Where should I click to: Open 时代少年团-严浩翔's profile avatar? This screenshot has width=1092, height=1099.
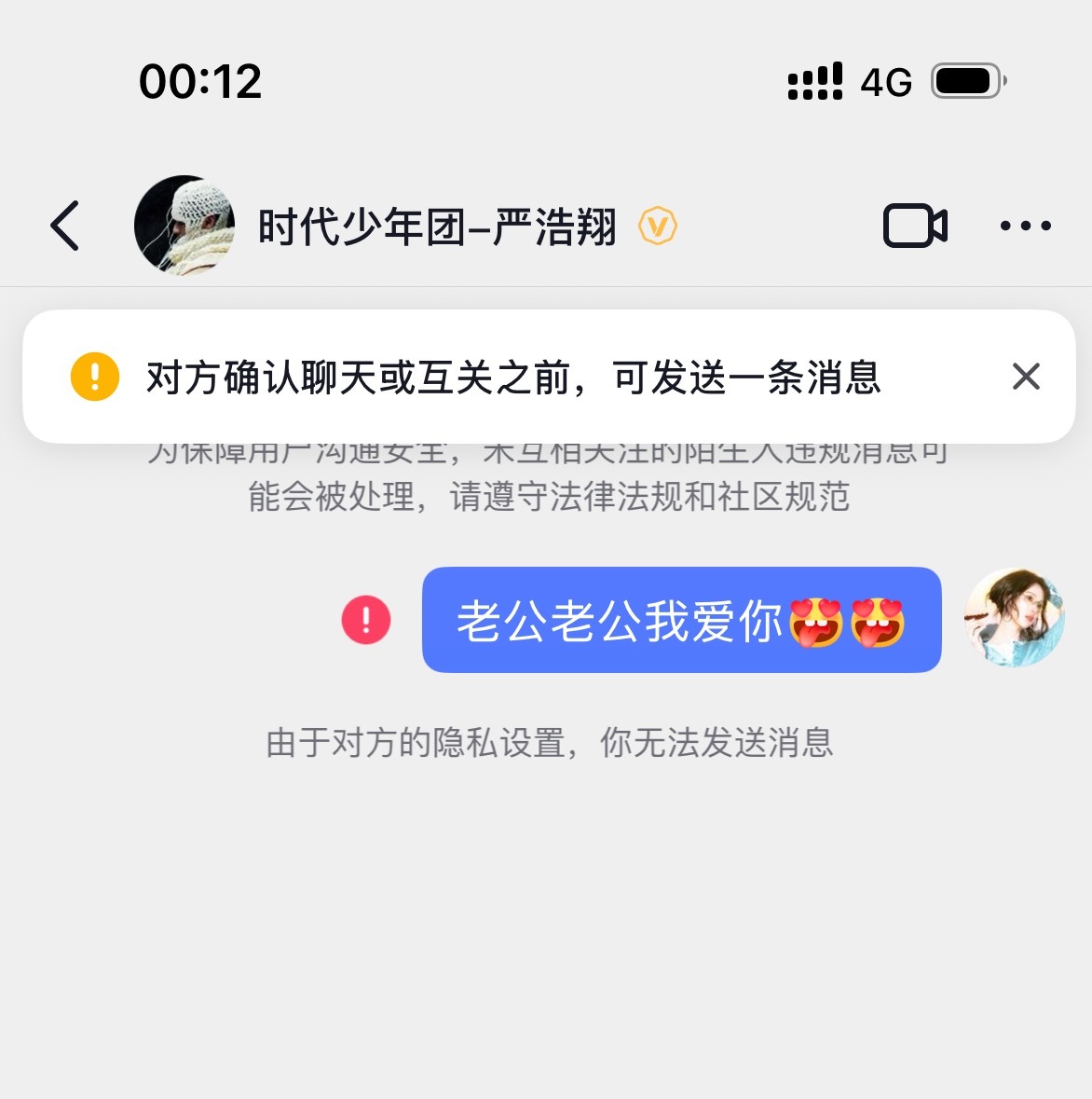point(184,225)
